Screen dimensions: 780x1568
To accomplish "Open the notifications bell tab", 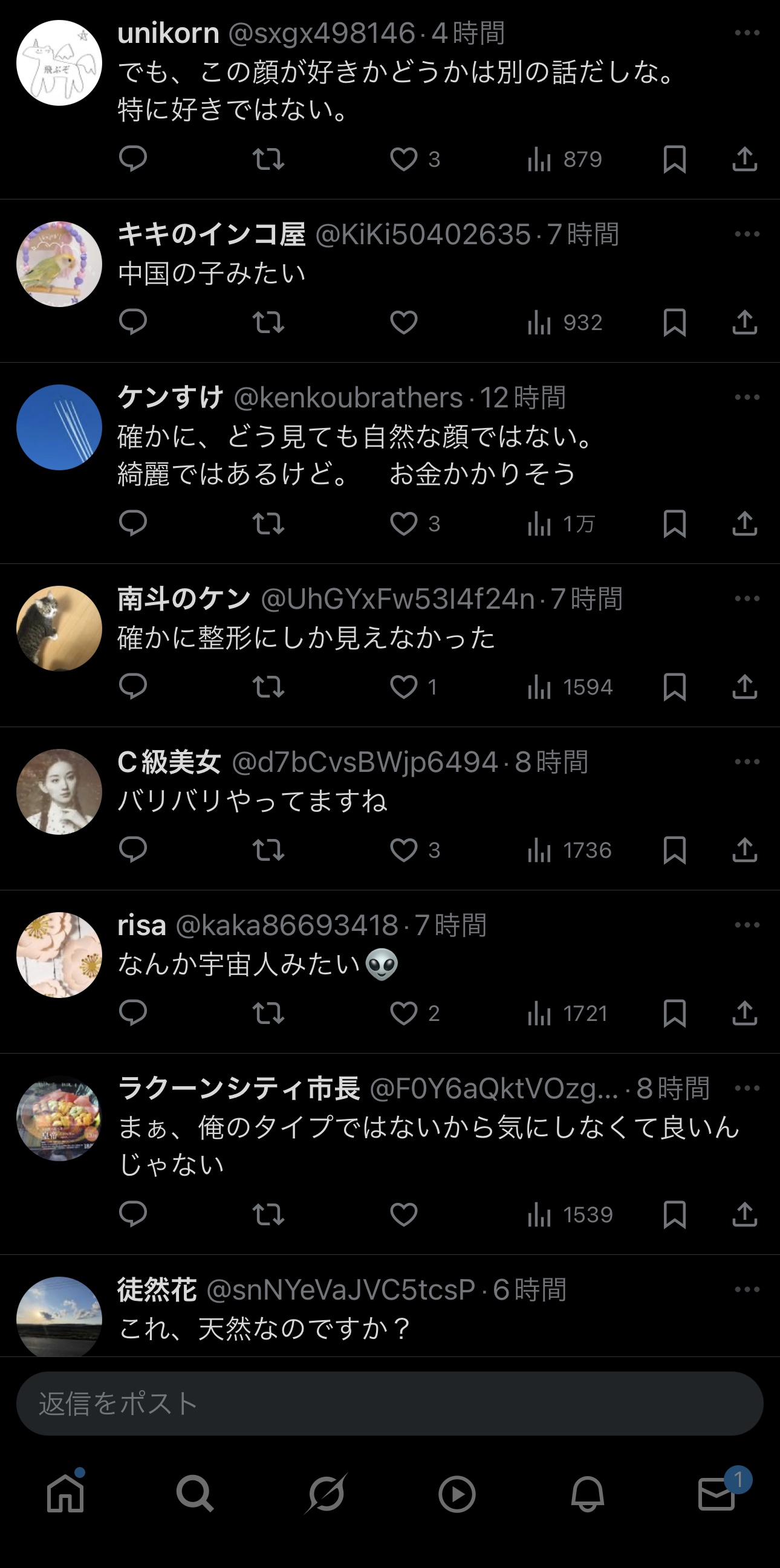I will [587, 1494].
